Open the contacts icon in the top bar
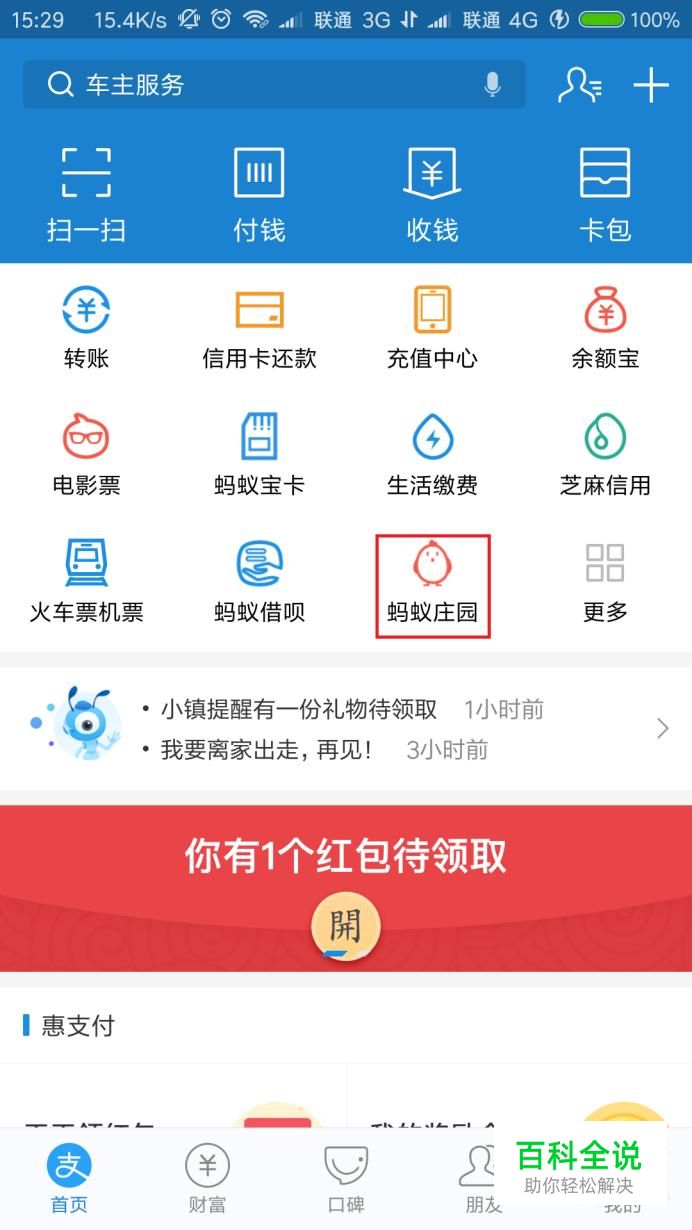692x1230 pixels. (x=579, y=86)
